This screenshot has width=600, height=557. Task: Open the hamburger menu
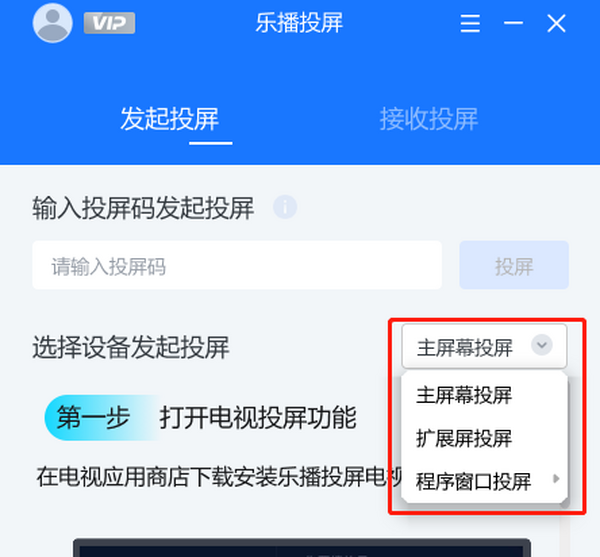click(470, 23)
